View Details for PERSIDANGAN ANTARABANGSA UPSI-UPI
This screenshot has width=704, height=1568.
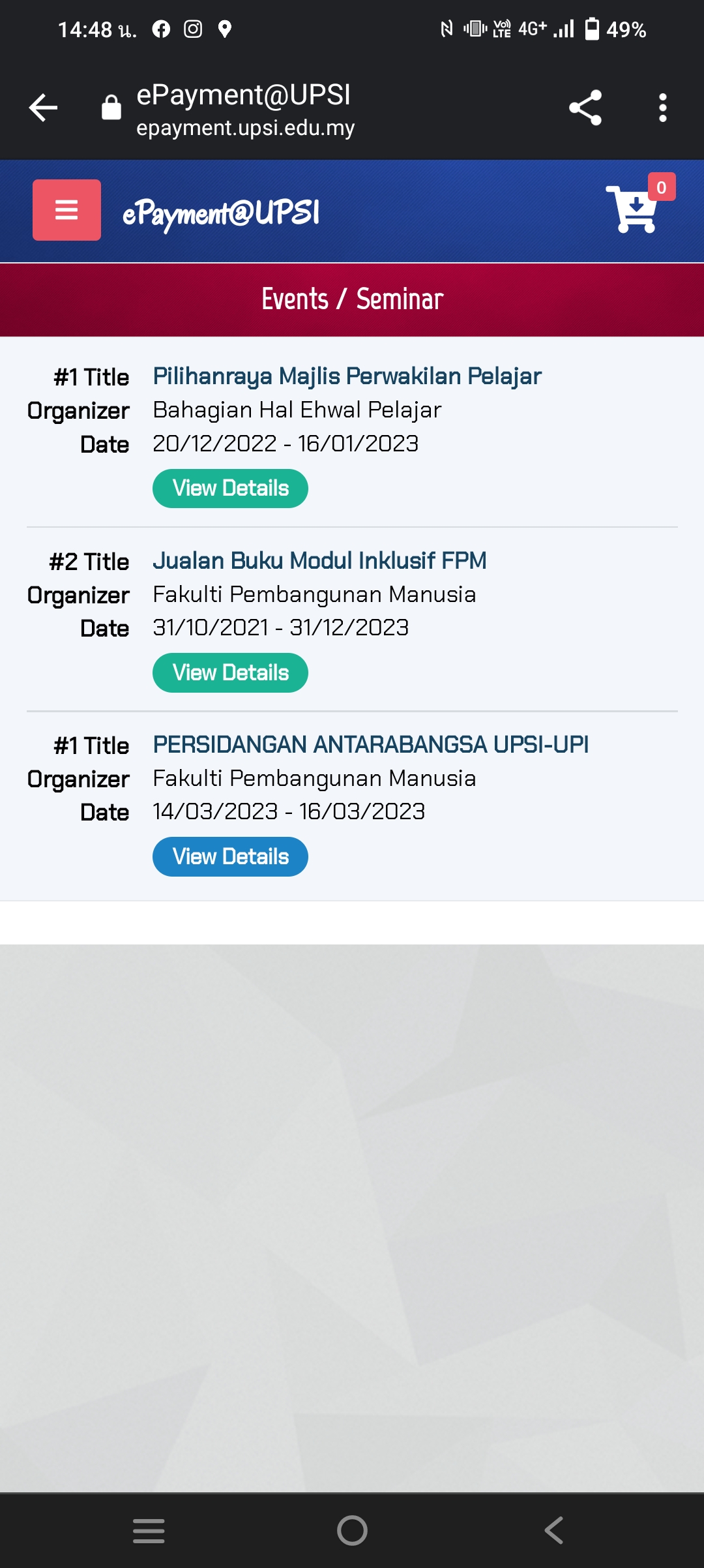pyautogui.click(x=230, y=857)
